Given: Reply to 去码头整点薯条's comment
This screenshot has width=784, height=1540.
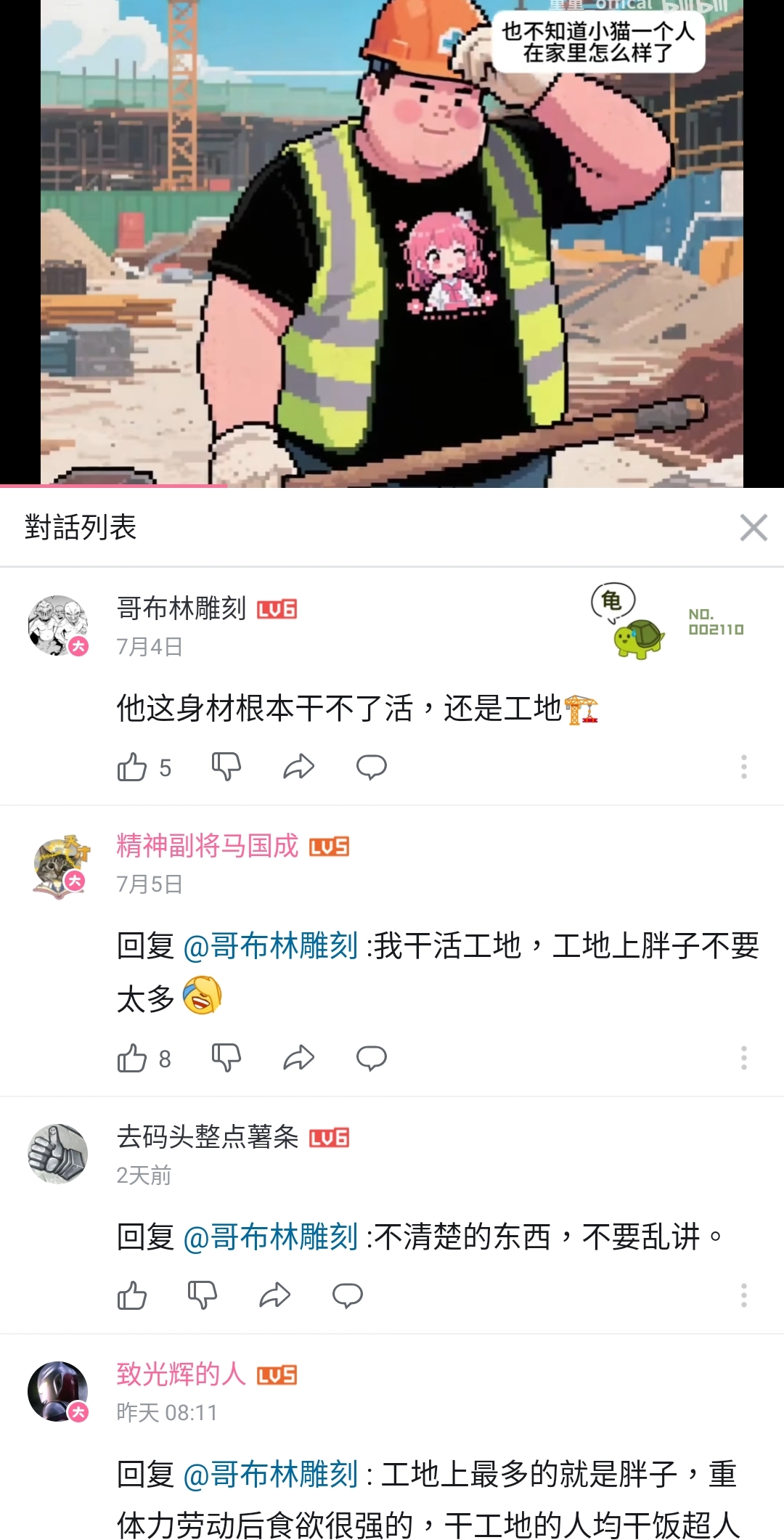Looking at the screenshot, I should click(347, 1295).
